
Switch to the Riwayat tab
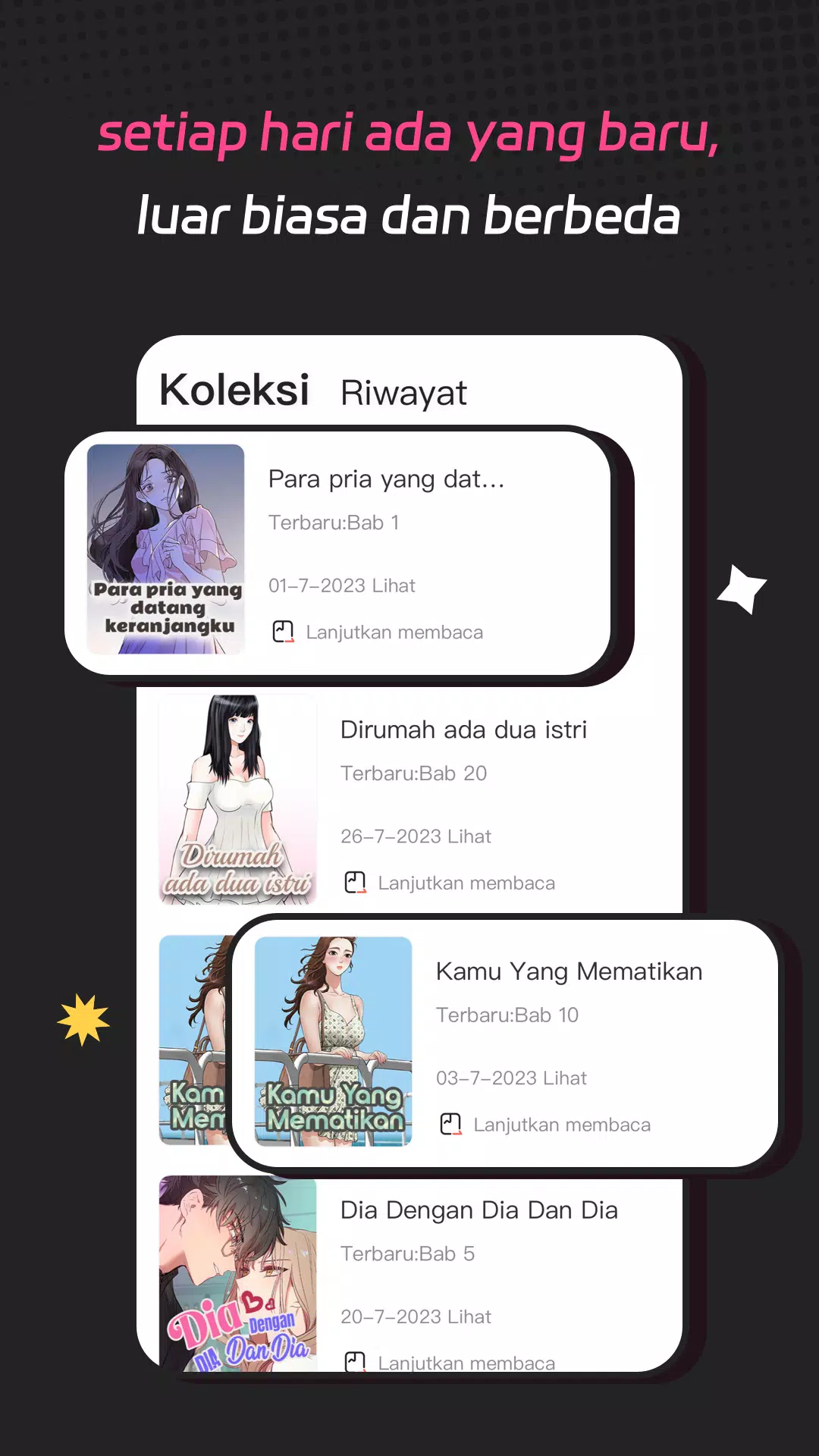coord(404,393)
